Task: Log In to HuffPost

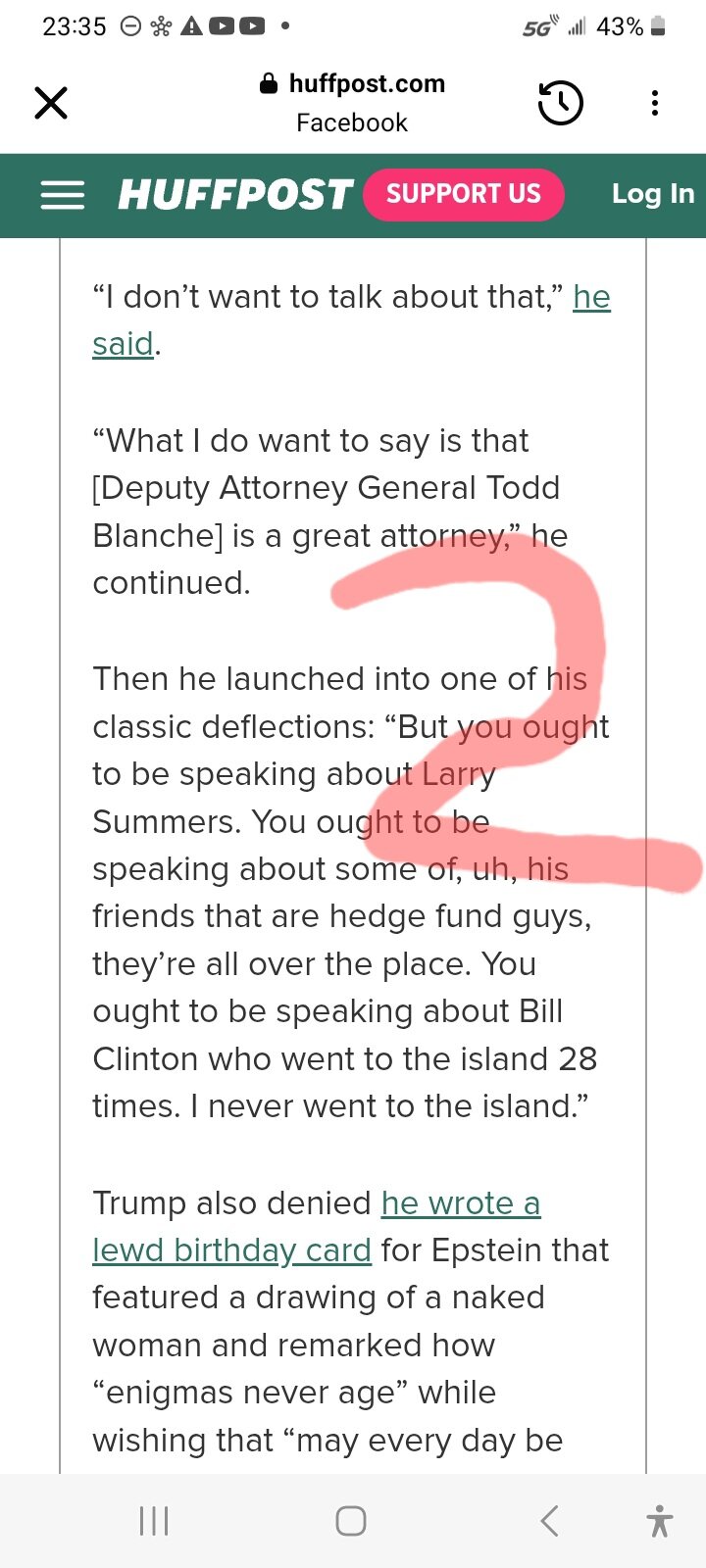Action: [653, 194]
